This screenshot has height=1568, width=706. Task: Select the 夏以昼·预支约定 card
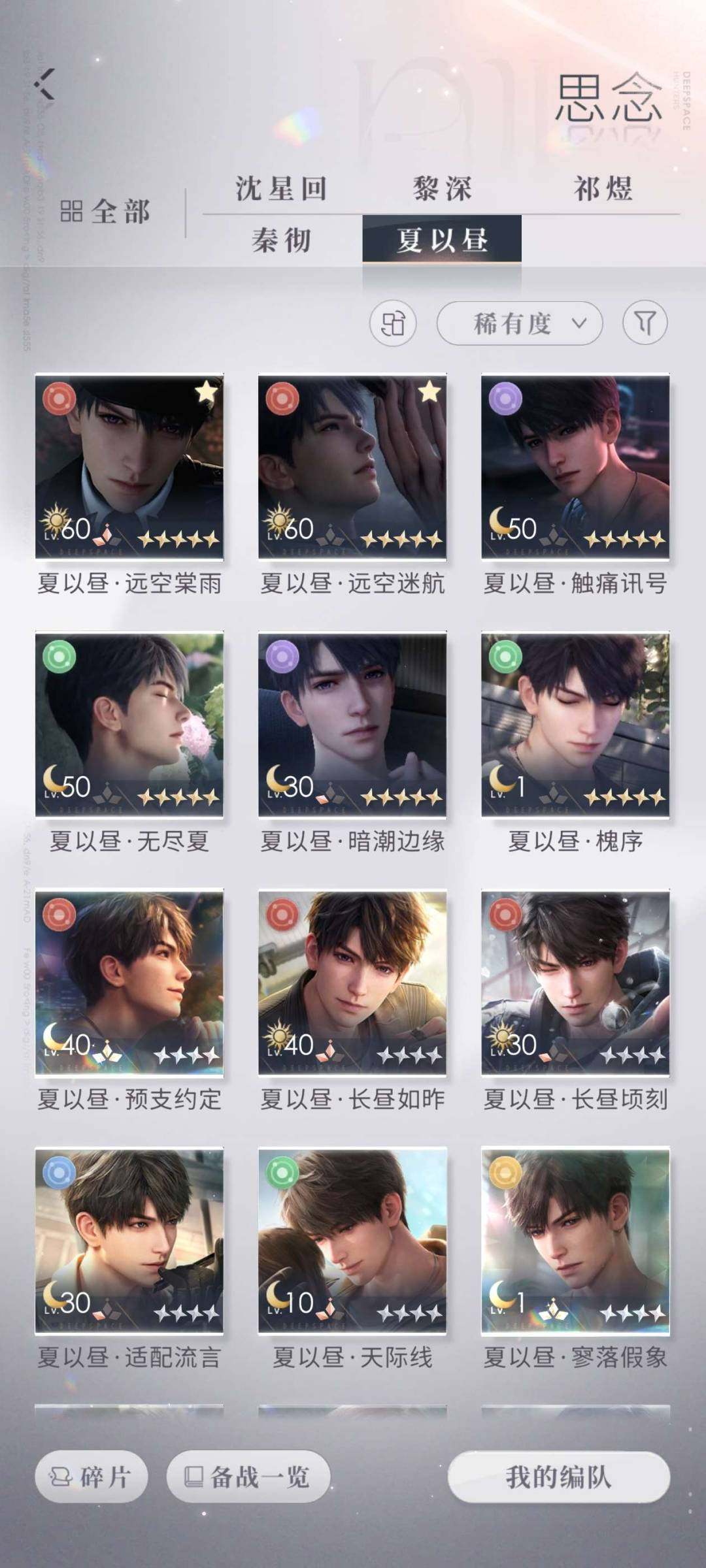pos(129,982)
